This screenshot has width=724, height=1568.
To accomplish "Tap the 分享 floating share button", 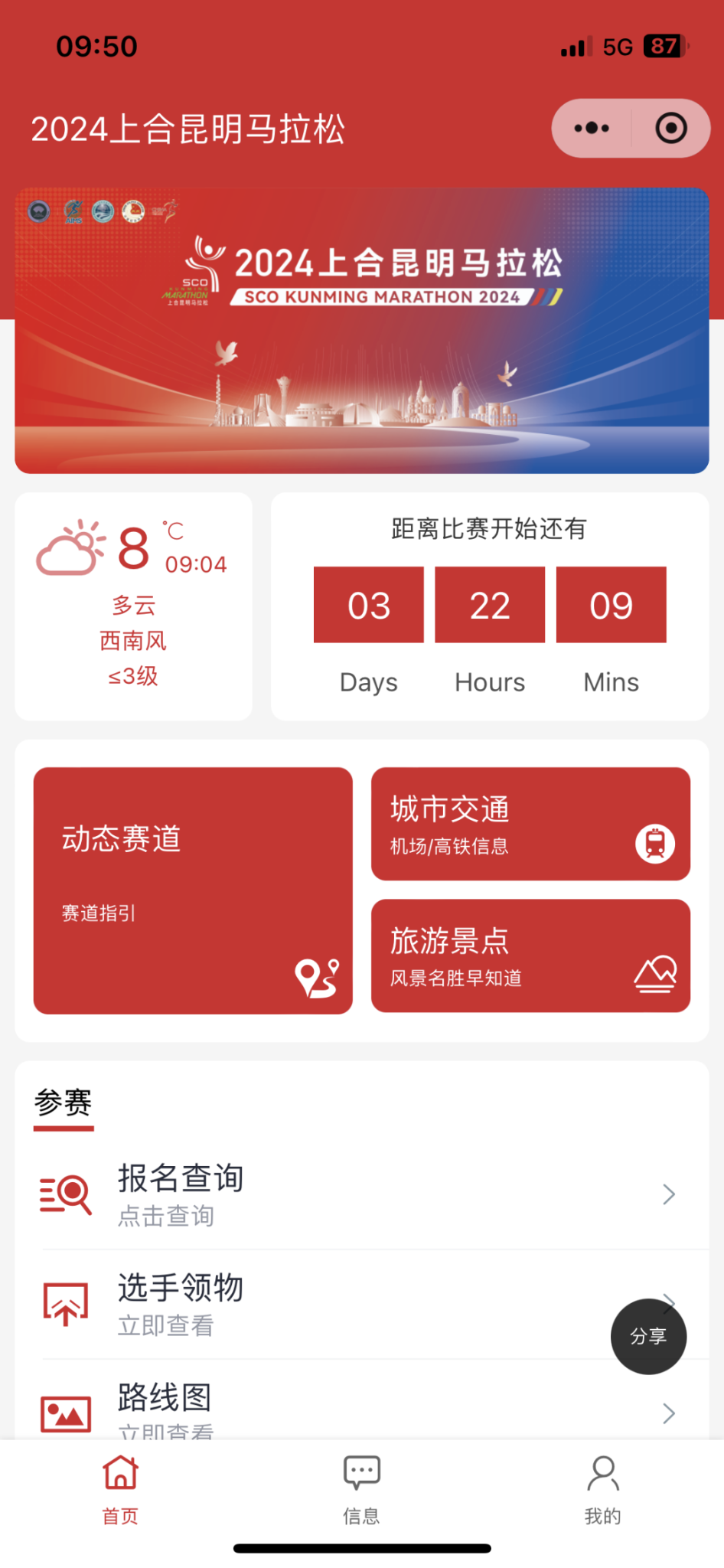I will [647, 1336].
